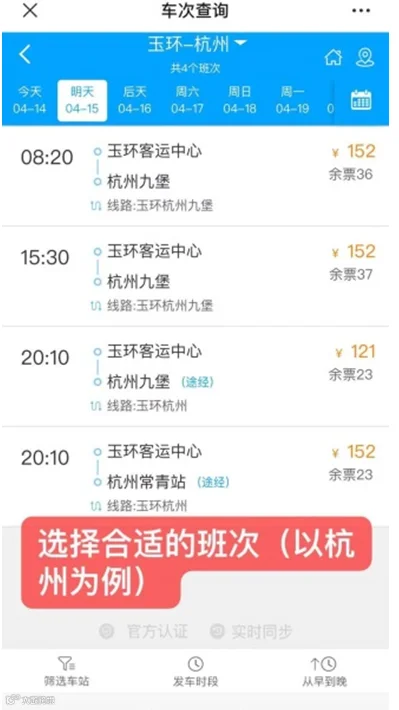Switch to 周日 04-18
The width and height of the screenshot is (399, 710).
pyautogui.click(x=240, y=101)
